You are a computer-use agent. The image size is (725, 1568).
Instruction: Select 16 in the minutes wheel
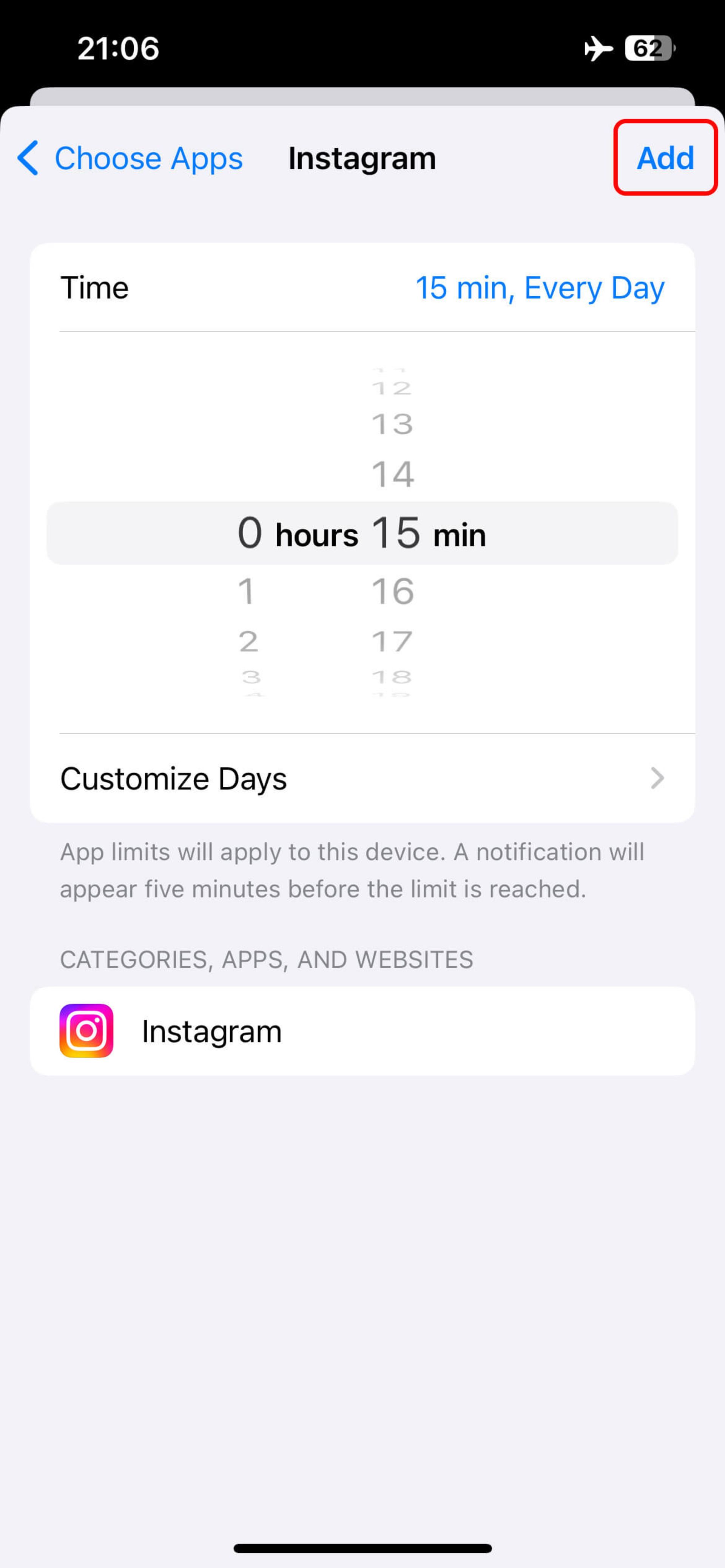[x=393, y=592]
